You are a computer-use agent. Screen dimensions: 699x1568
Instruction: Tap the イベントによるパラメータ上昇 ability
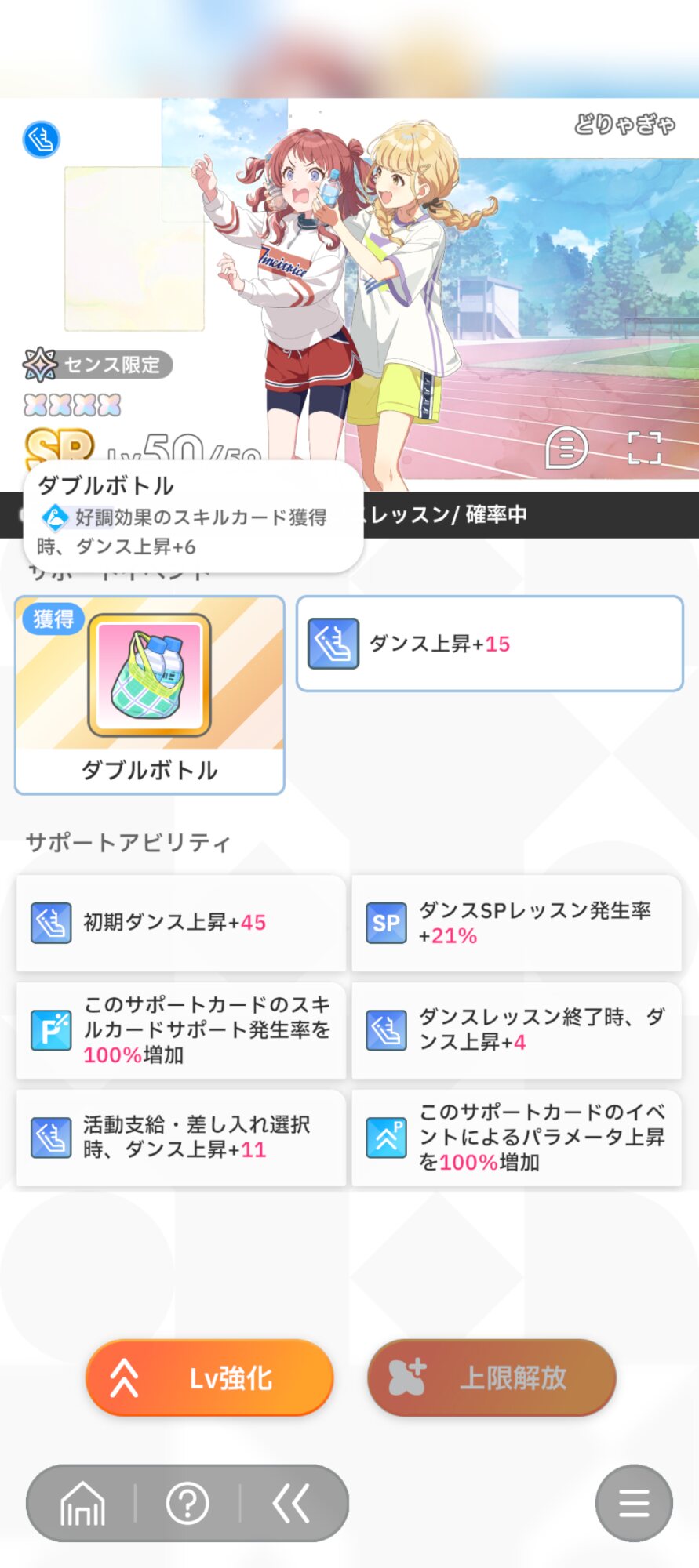[x=516, y=1138]
